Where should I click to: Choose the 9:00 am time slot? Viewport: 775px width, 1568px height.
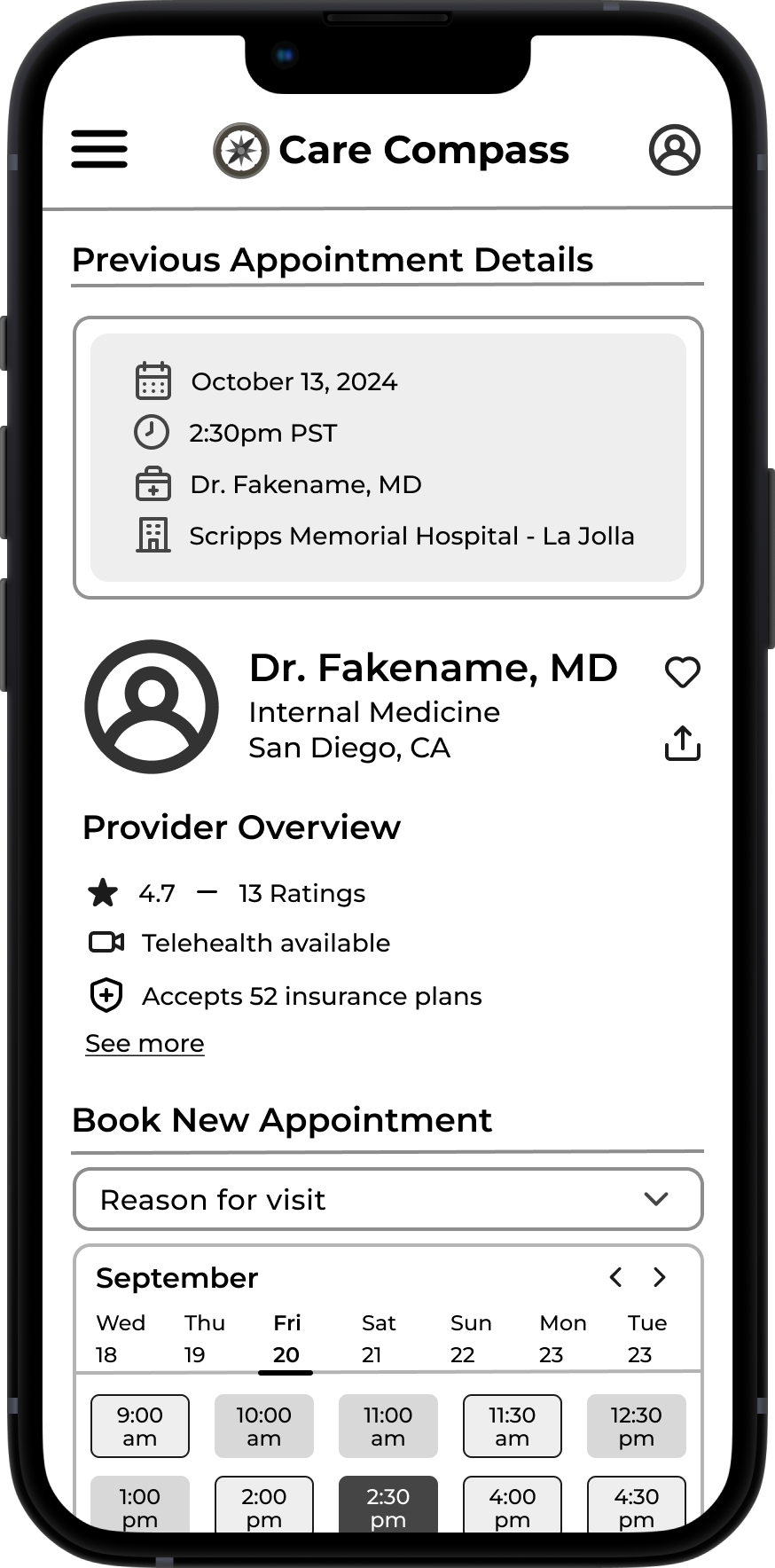point(140,1426)
